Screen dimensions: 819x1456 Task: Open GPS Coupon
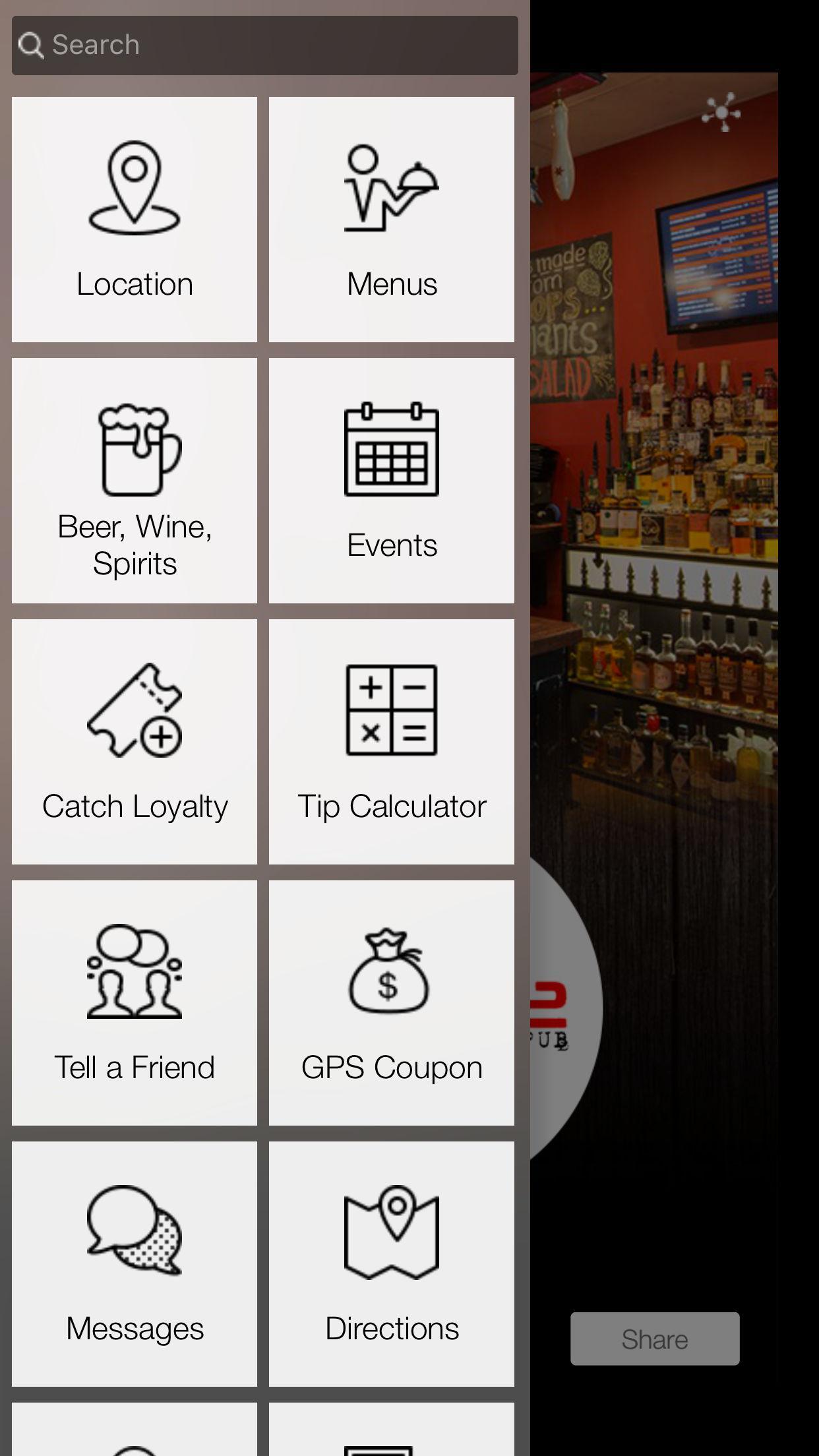pyautogui.click(x=392, y=1003)
